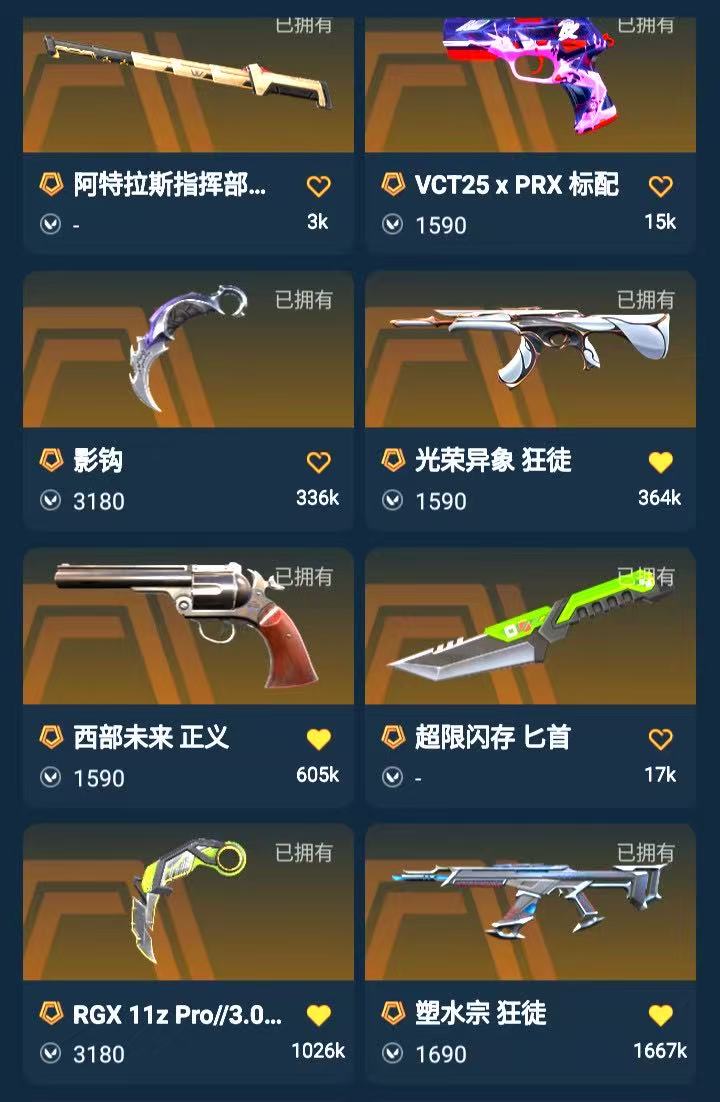This screenshot has width=720, height=1102.
Task: Unfavorite the 光荣异象 狂徒 skin
Action: click(x=660, y=462)
